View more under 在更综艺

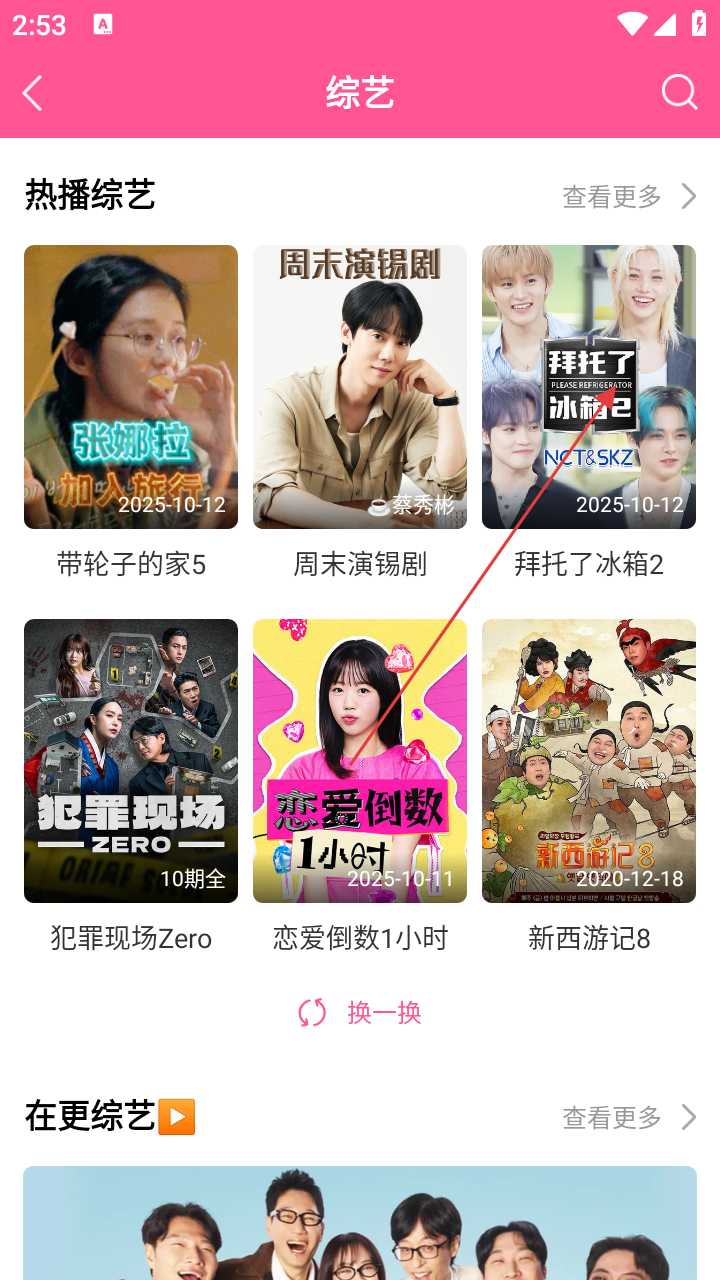[x=628, y=1117]
